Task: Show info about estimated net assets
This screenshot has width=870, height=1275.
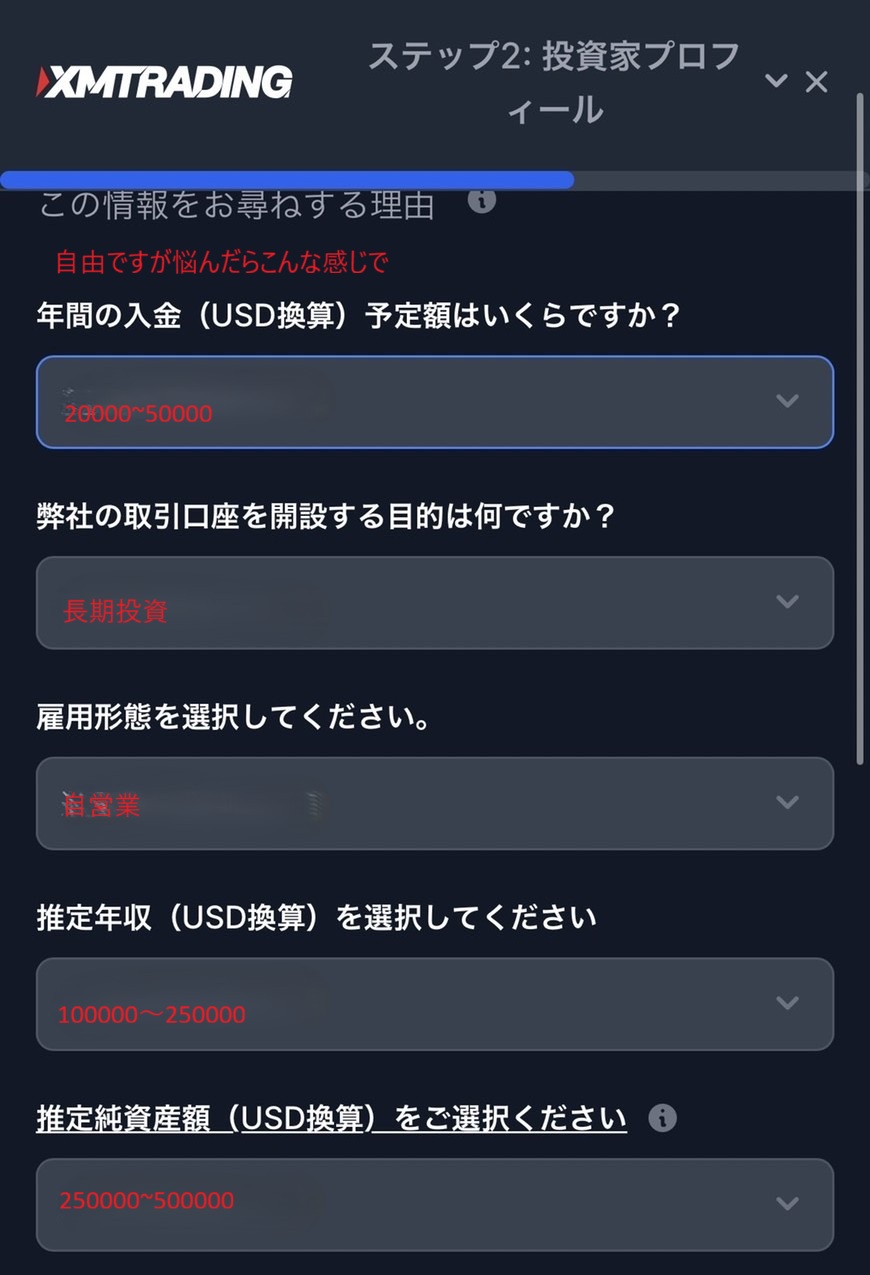Action: click(662, 1118)
